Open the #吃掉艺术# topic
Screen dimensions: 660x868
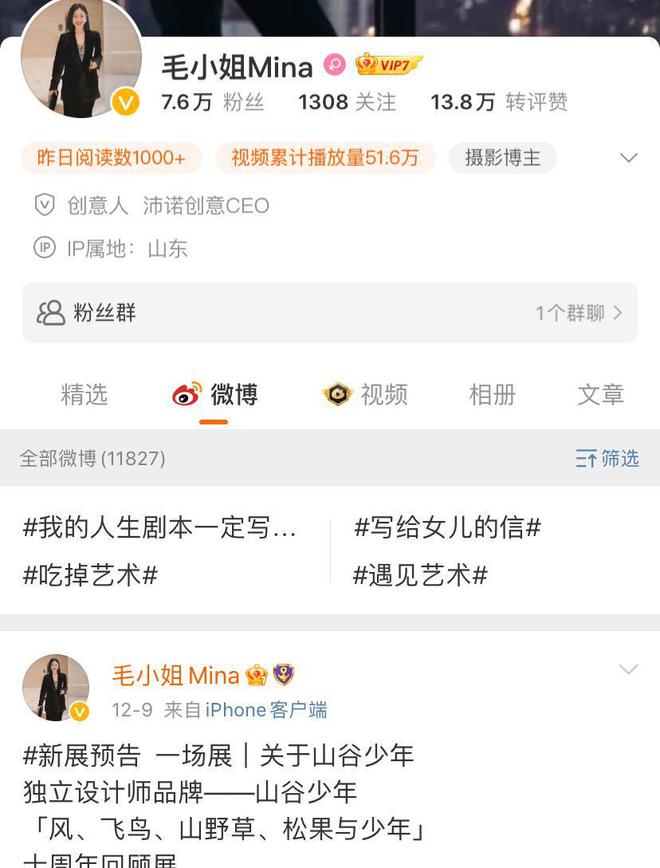(91, 575)
